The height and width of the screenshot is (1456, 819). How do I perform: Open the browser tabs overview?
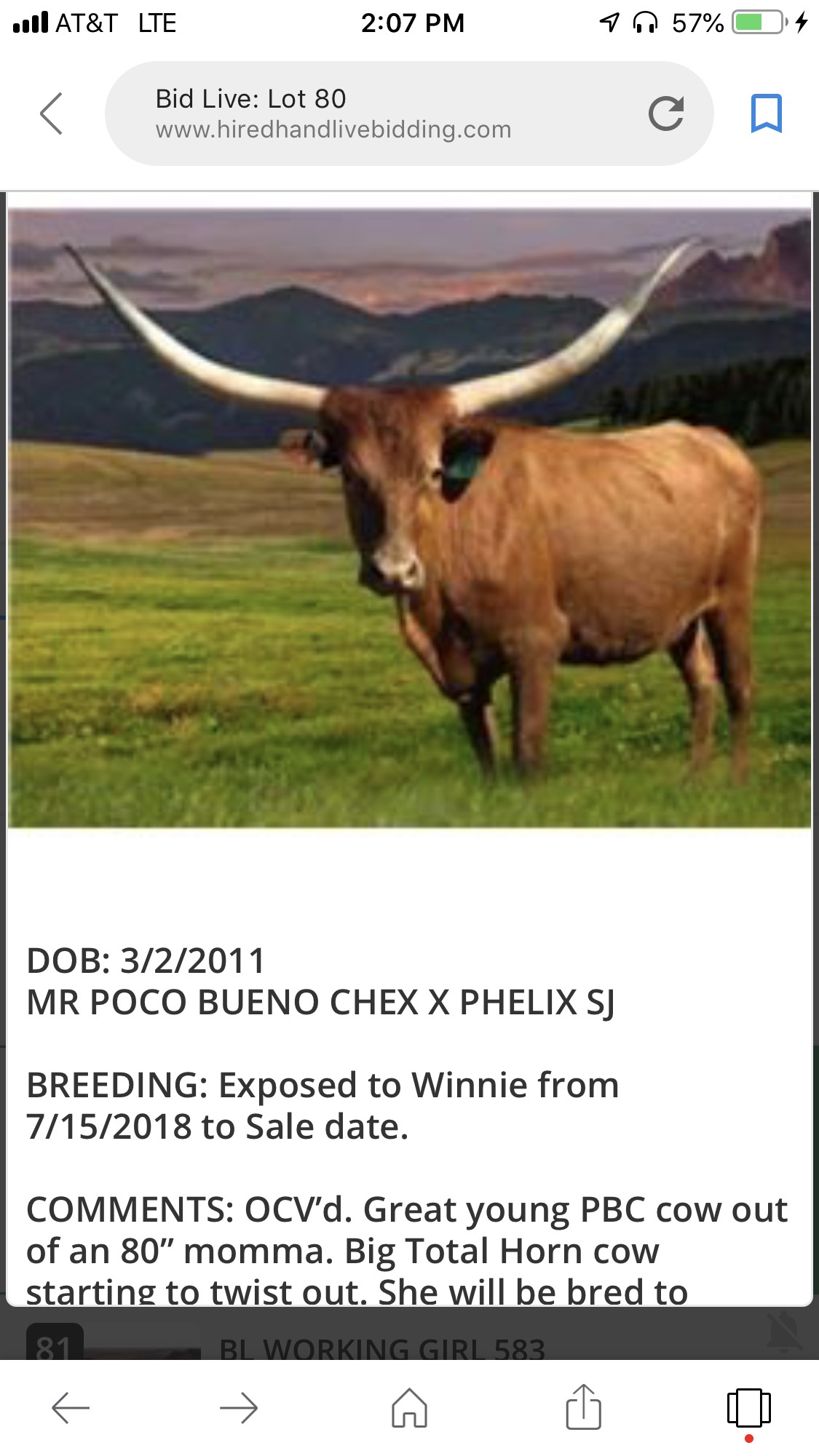[x=748, y=1408]
